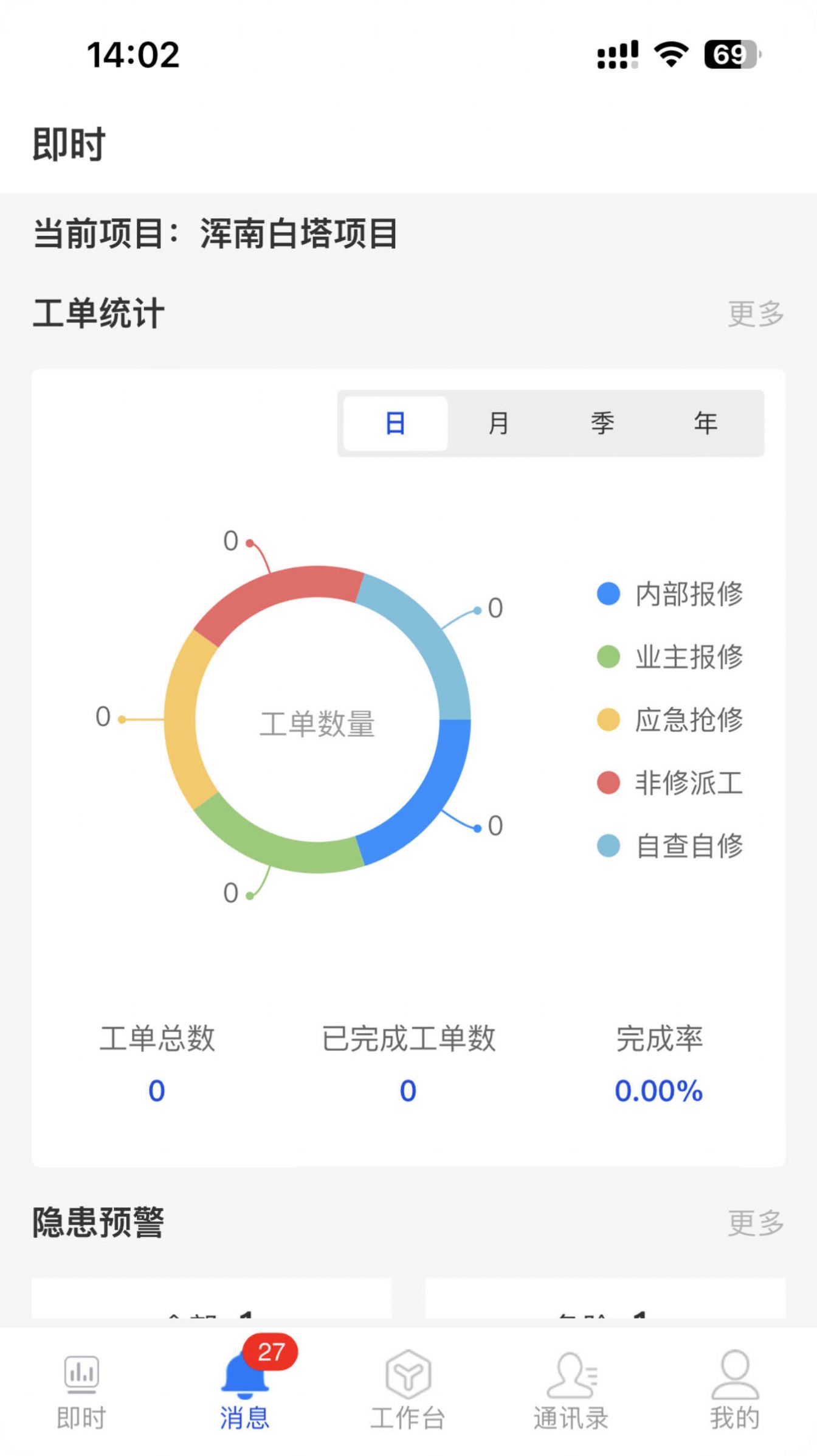This screenshot has height=1456, width=817.
Task: Go to the 即时 tab
Action: point(81,1390)
